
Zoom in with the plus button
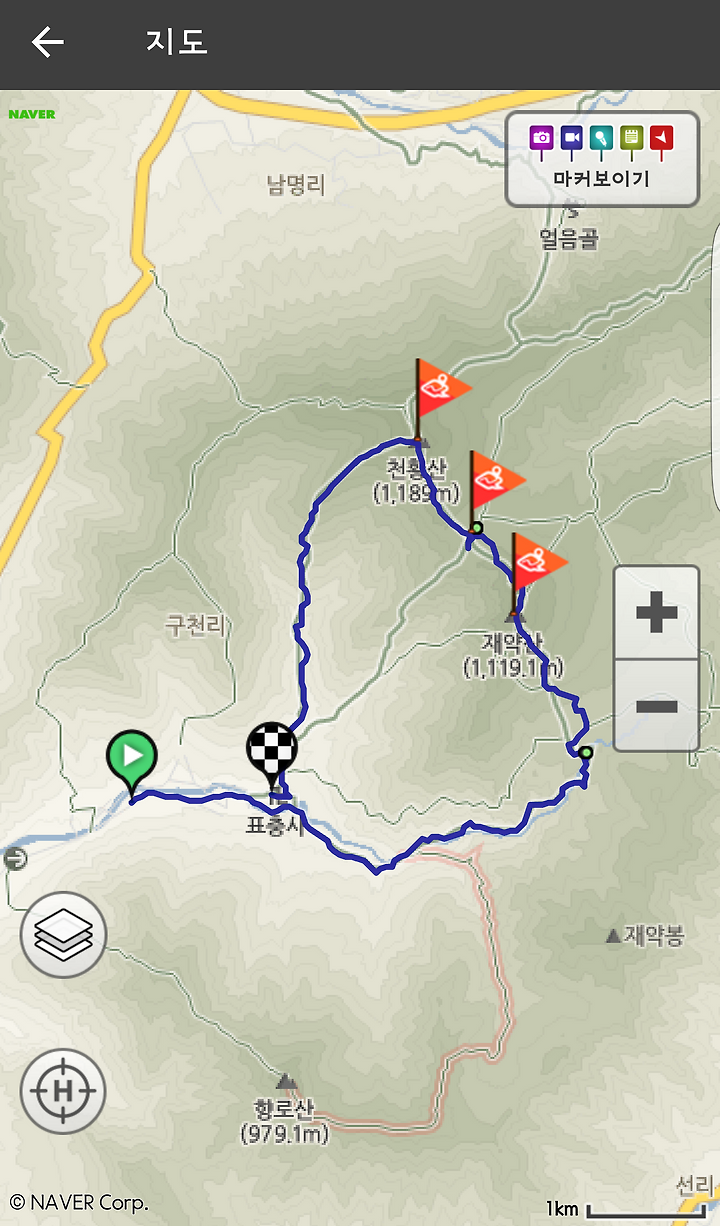click(656, 612)
